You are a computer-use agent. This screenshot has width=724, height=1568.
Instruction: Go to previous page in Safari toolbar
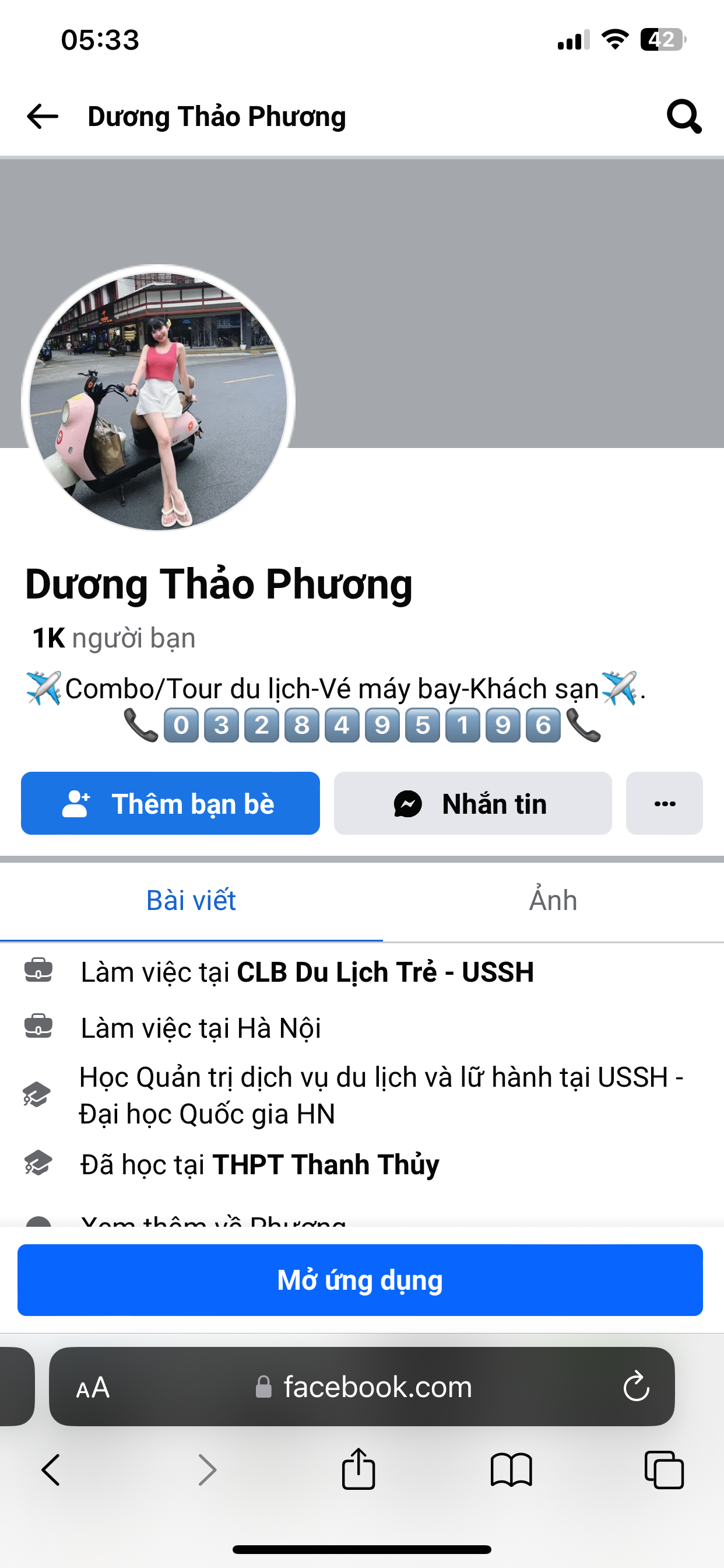click(51, 1470)
